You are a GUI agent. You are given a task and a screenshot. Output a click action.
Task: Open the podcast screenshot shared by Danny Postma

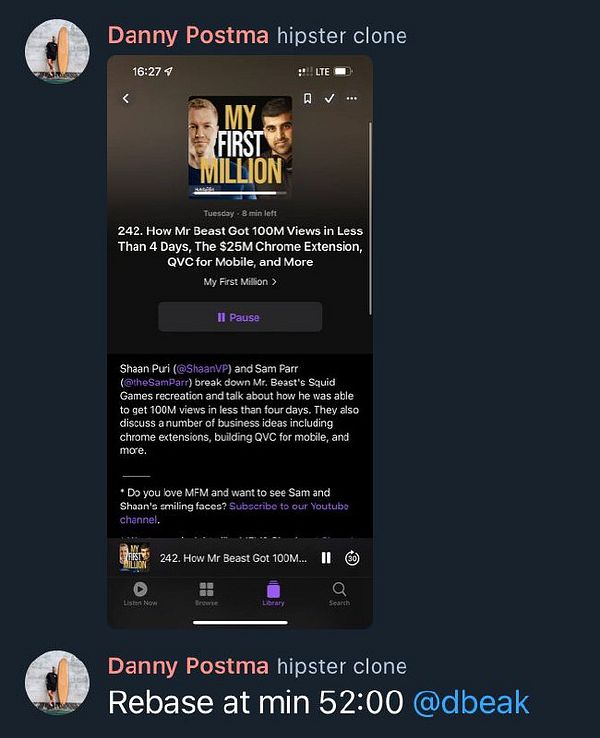pos(240,340)
